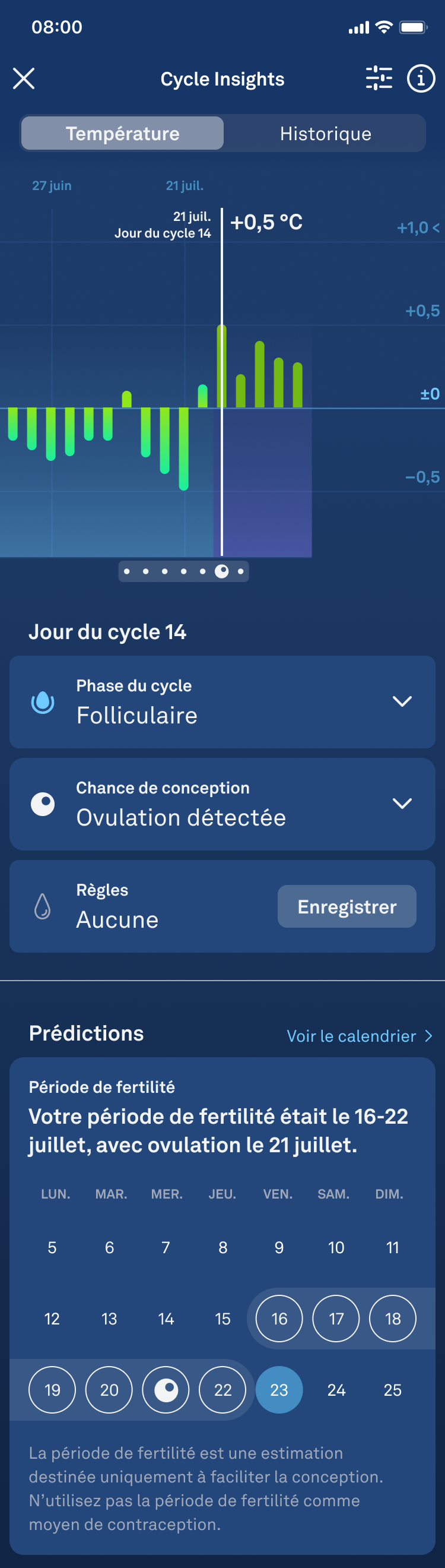Select the Température tab
445x1568 pixels.
pos(123,133)
